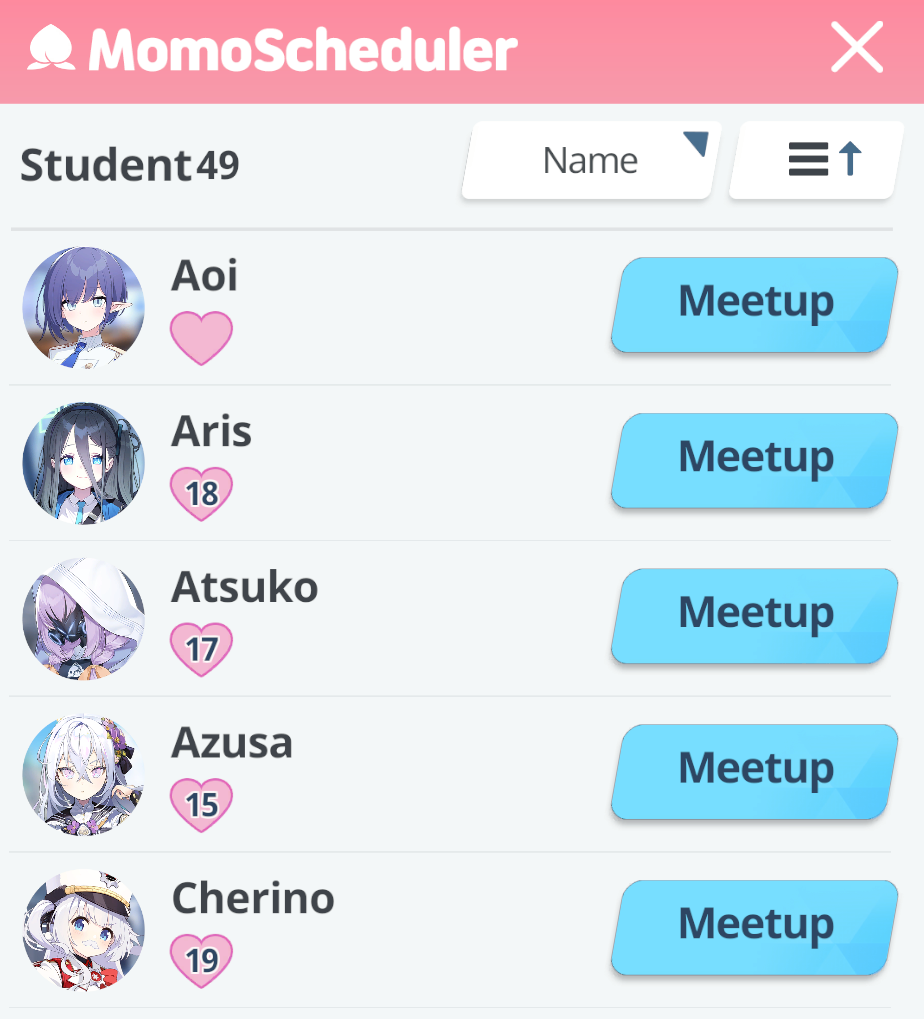Open the Name sort dropdown
The height and width of the screenshot is (1019, 924).
[x=591, y=160]
